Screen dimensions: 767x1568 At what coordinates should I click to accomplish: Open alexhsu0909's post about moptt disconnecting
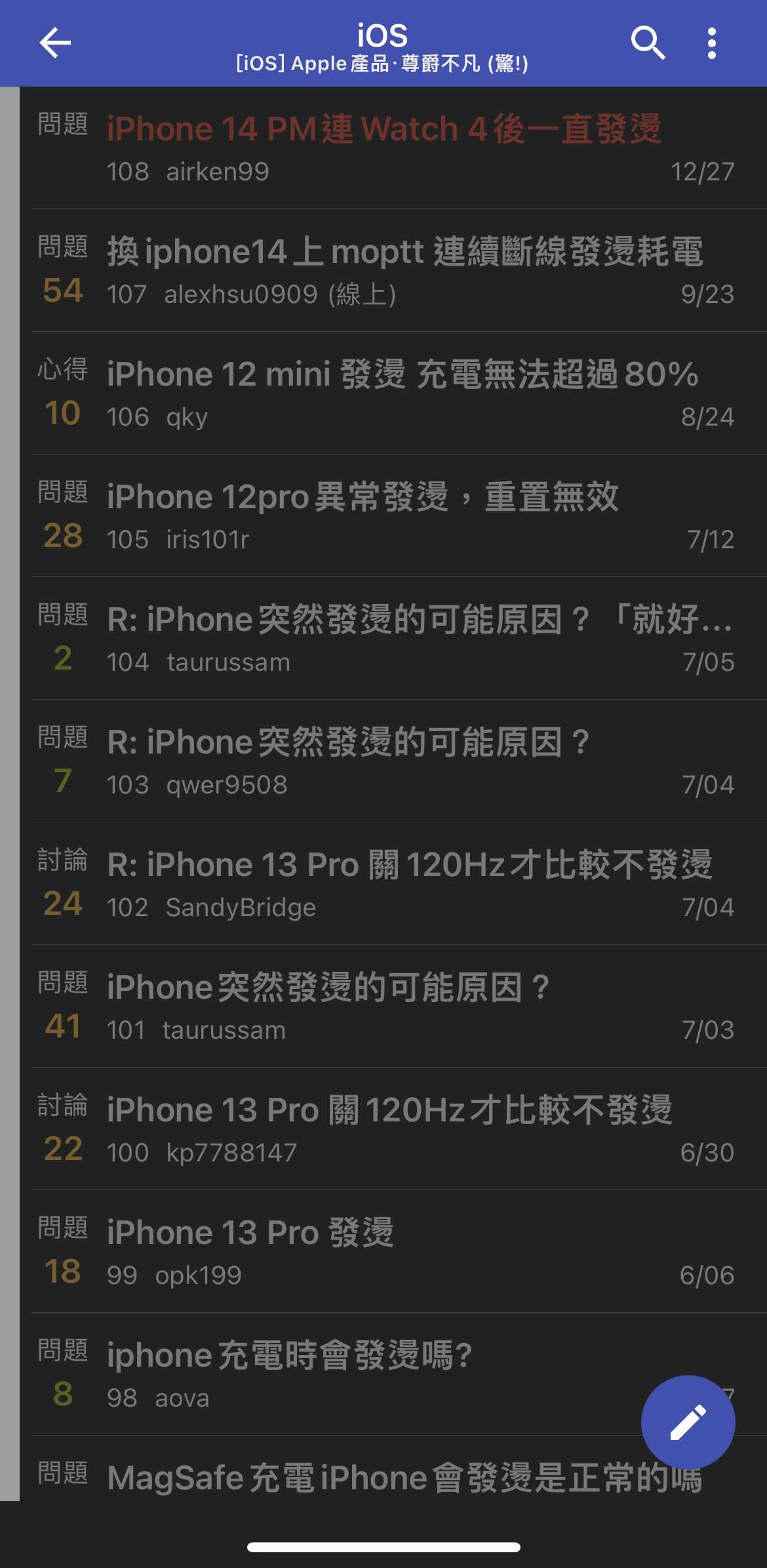393,270
